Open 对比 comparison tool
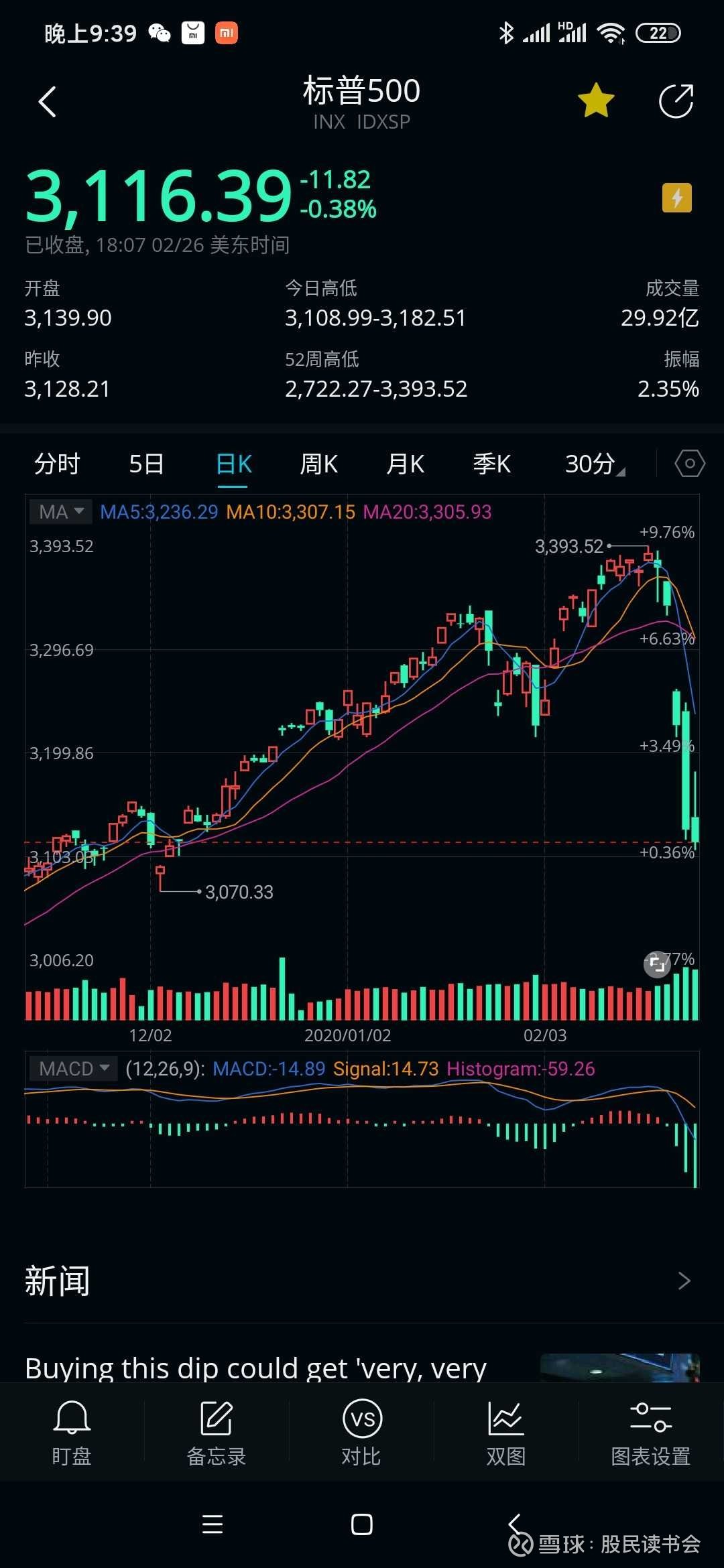Screen dimensions: 724x1568 coord(362,1432)
